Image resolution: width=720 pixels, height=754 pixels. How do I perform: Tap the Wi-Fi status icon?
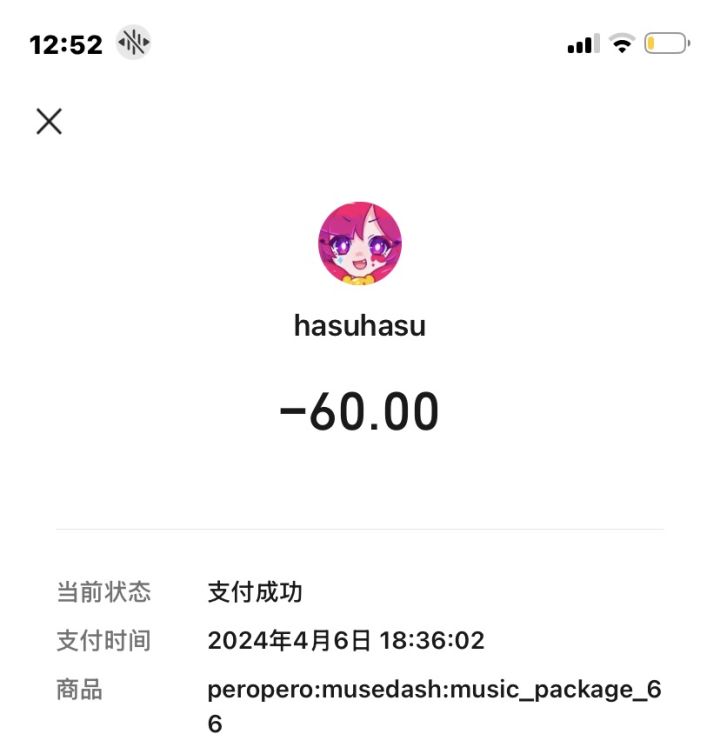tap(622, 43)
